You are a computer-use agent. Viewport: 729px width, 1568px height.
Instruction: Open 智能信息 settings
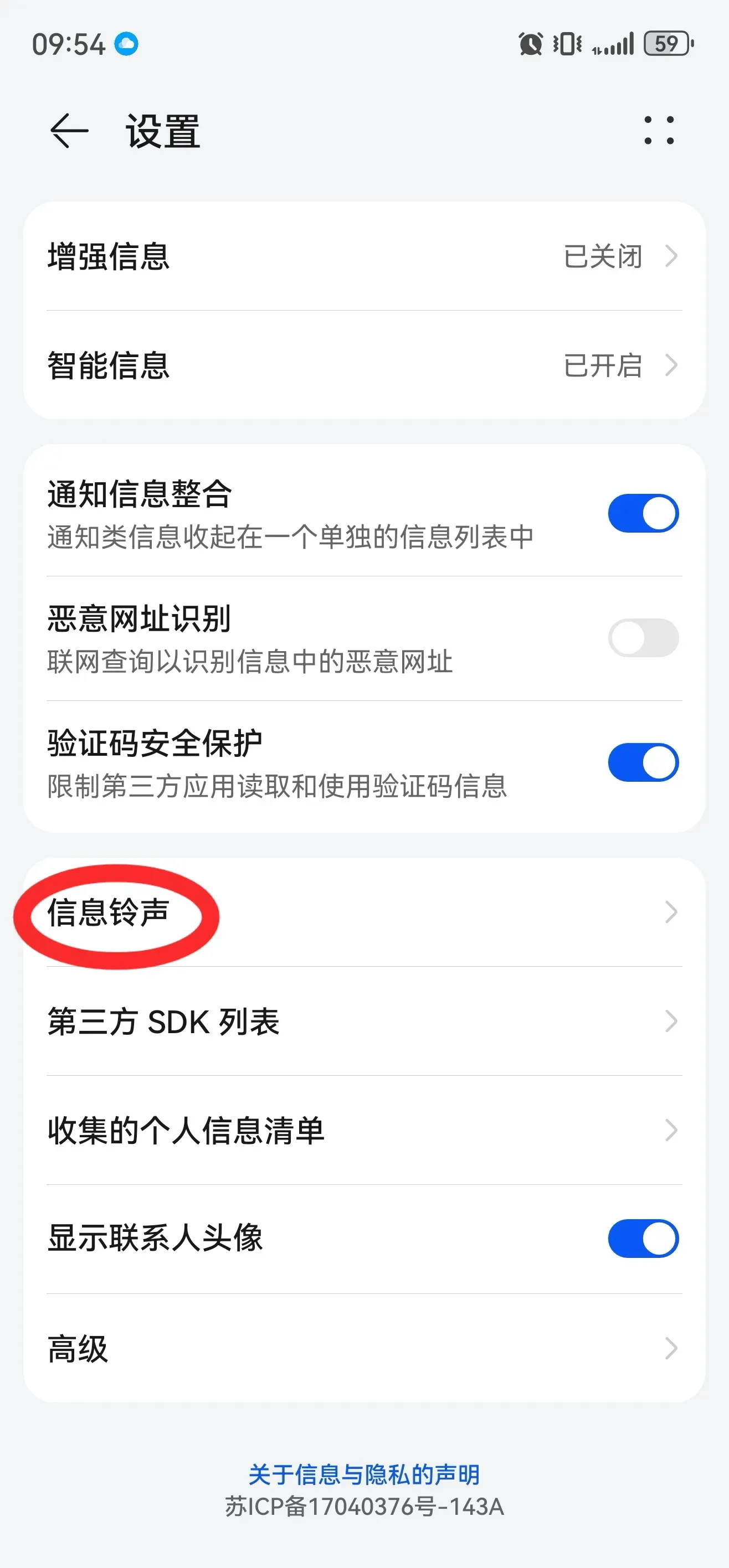[364, 365]
